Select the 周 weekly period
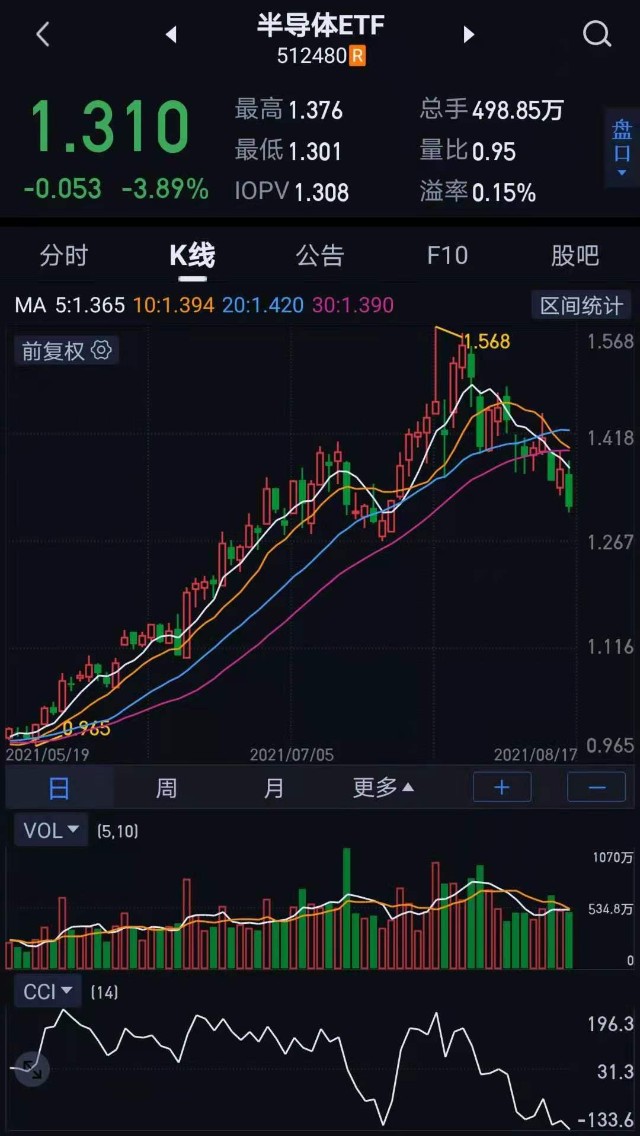Screen dimensions: 640x1136 [166, 788]
